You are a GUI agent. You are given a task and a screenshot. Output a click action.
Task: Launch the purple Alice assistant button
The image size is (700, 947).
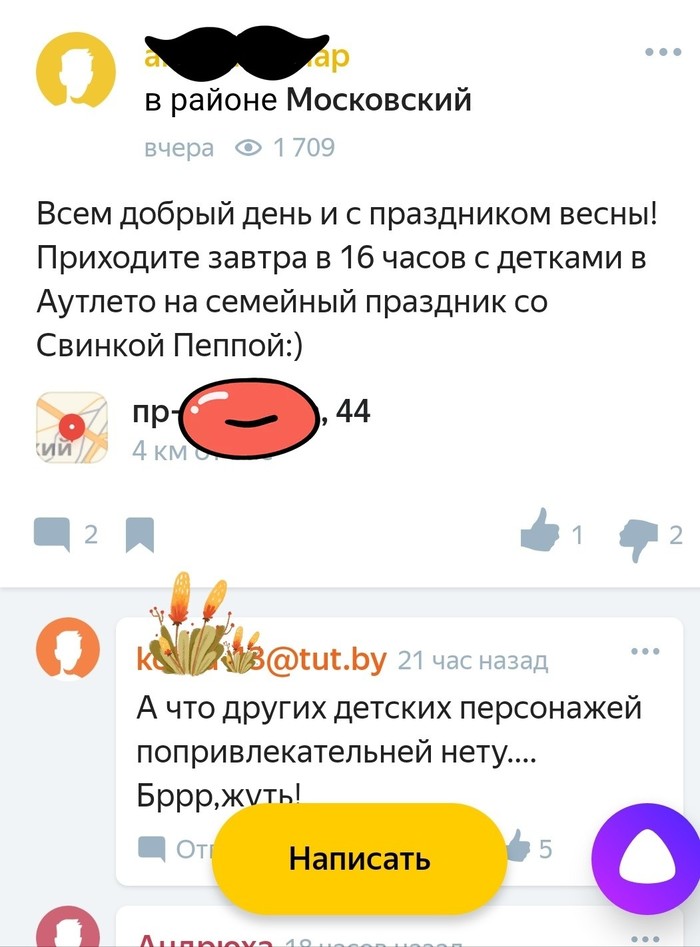point(646,858)
